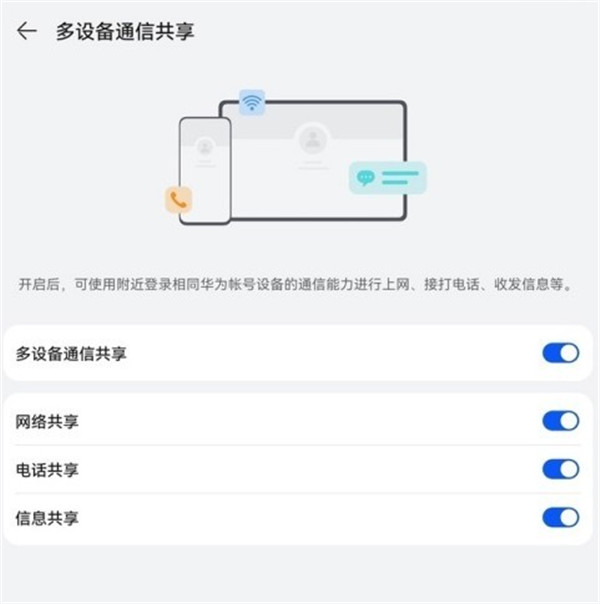
Task: Toggle the 信息共享 setting off
Action: [560, 517]
